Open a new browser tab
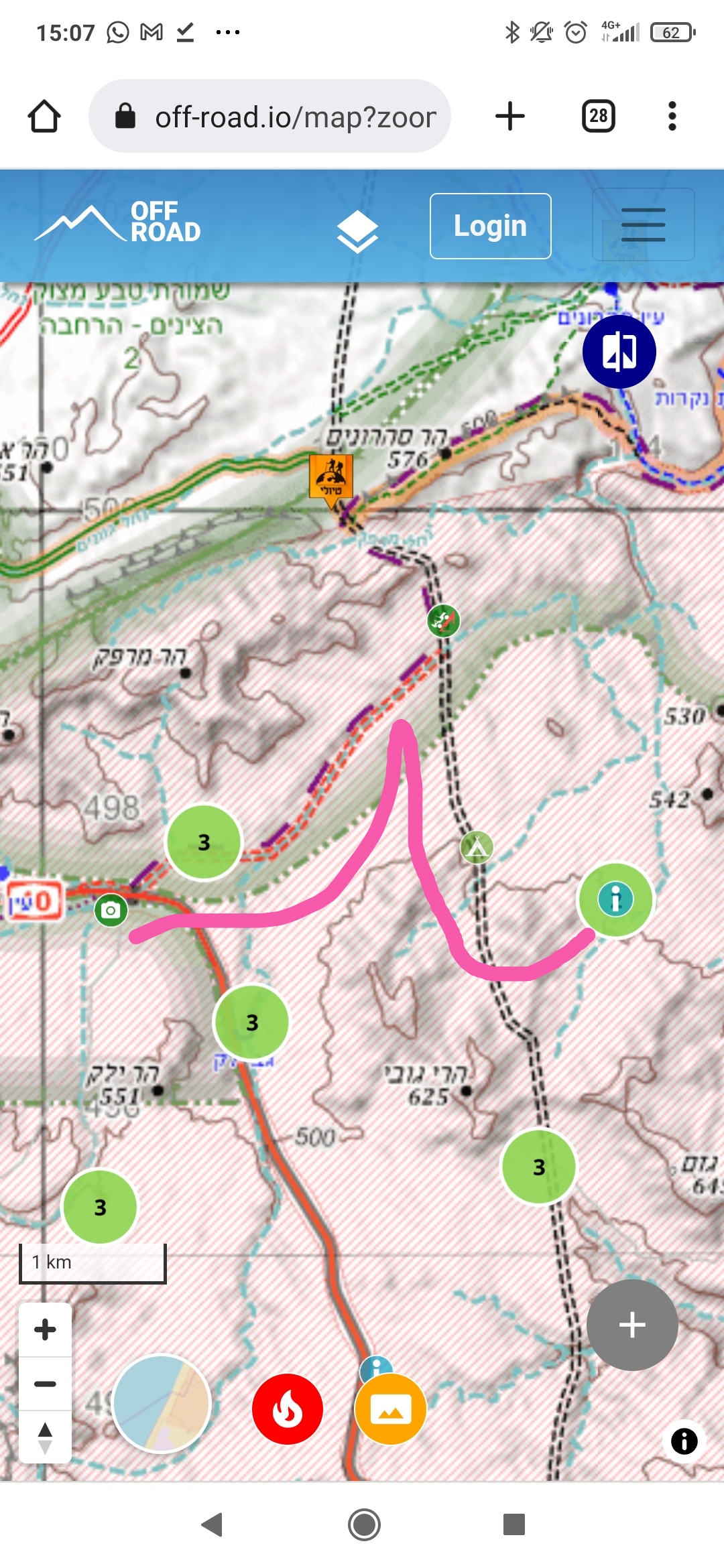Image resolution: width=724 pixels, height=1568 pixels. [x=509, y=117]
